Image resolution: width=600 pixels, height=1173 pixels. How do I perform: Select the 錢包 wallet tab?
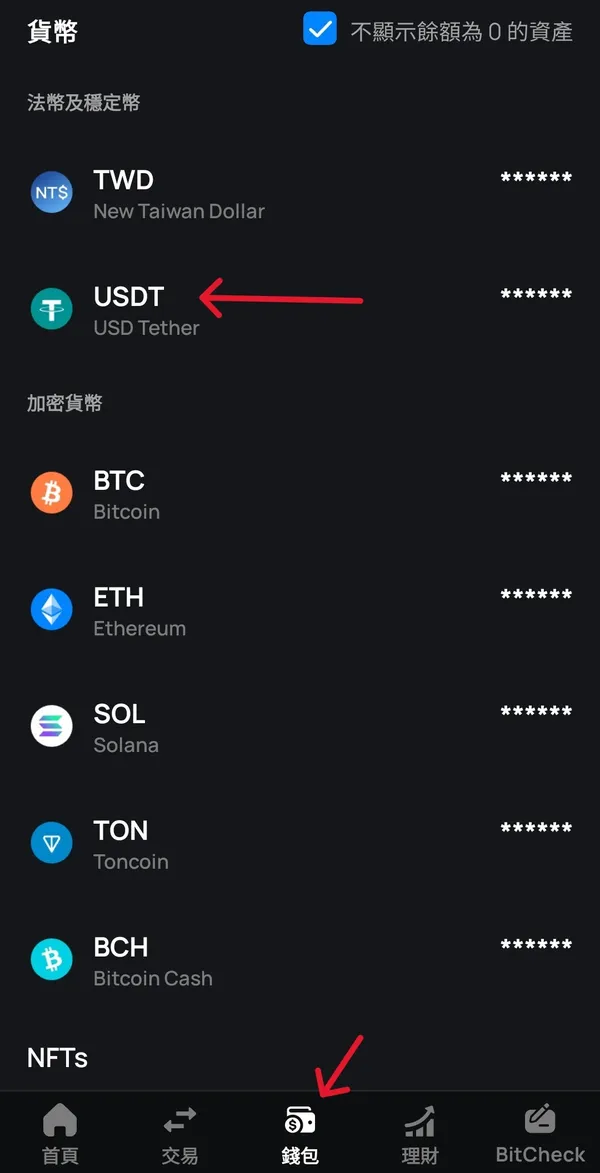(x=300, y=1135)
